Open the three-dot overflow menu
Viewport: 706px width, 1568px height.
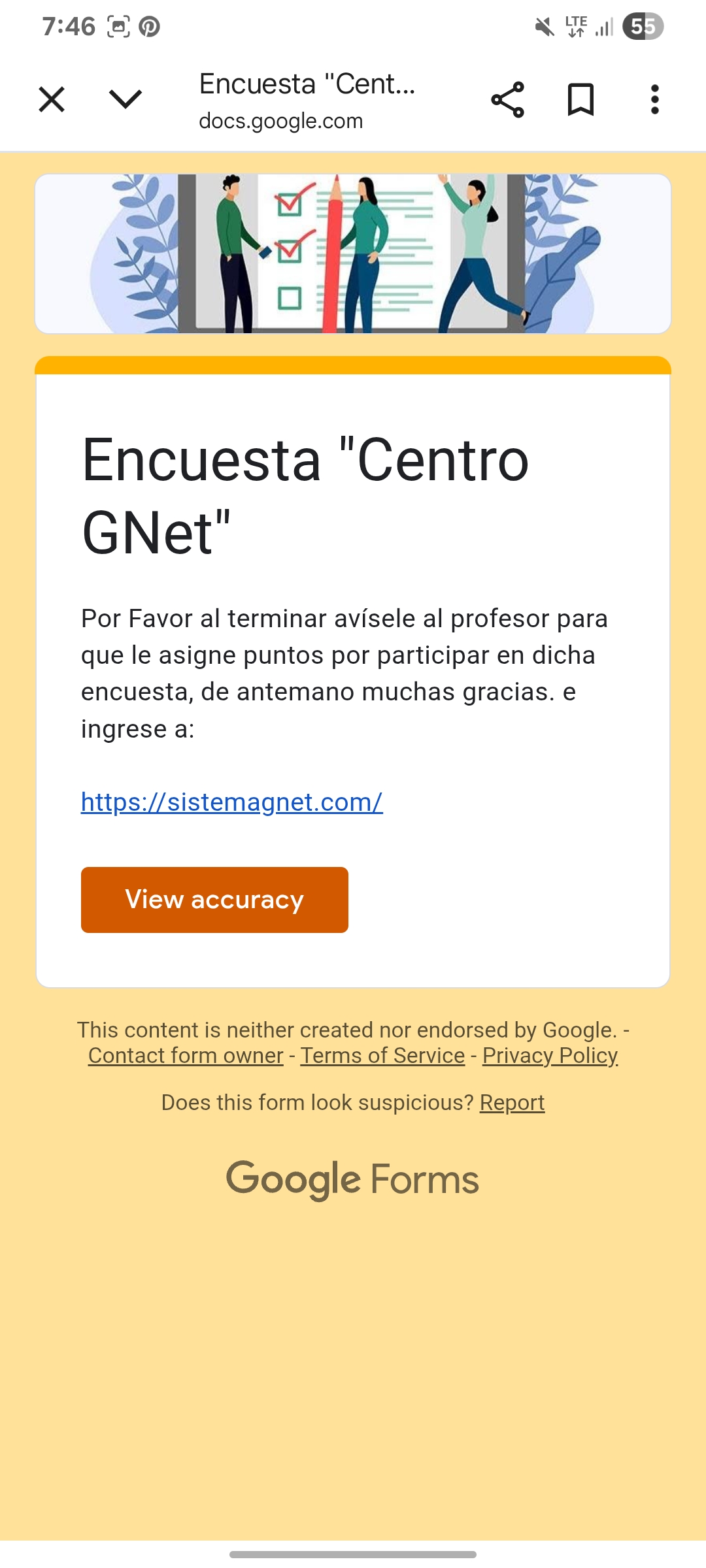(x=654, y=99)
